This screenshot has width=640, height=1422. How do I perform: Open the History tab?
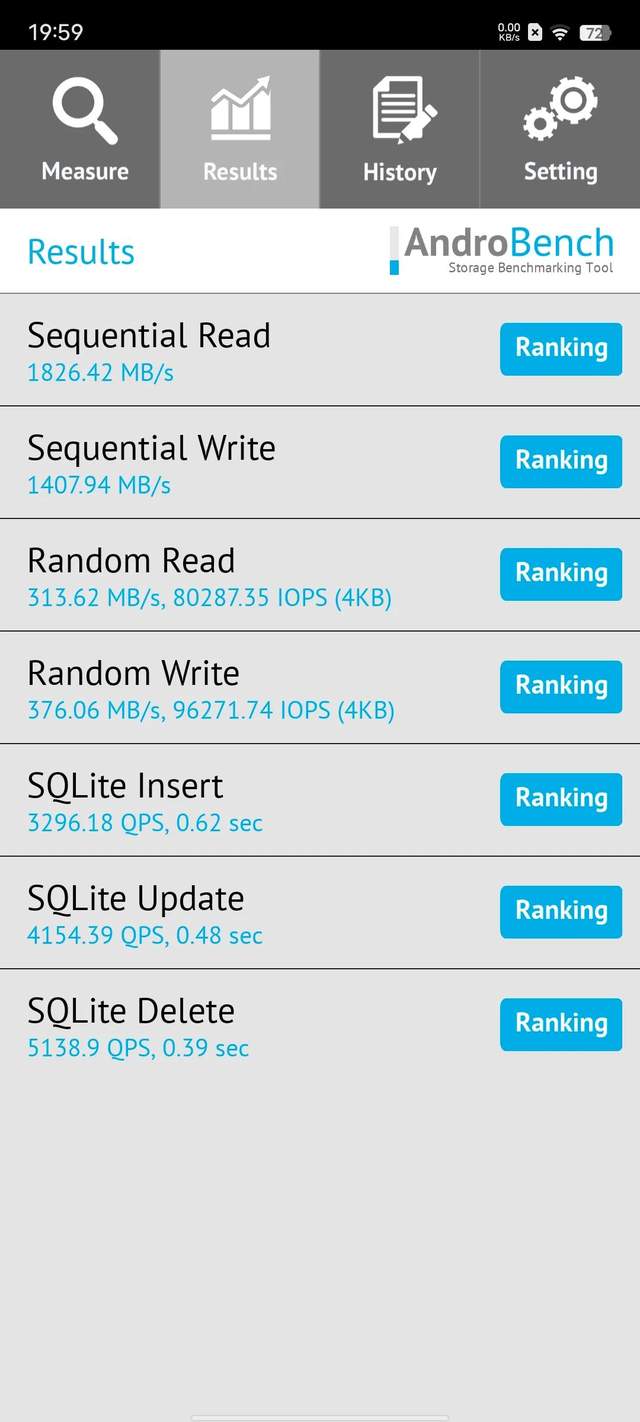pos(400,130)
